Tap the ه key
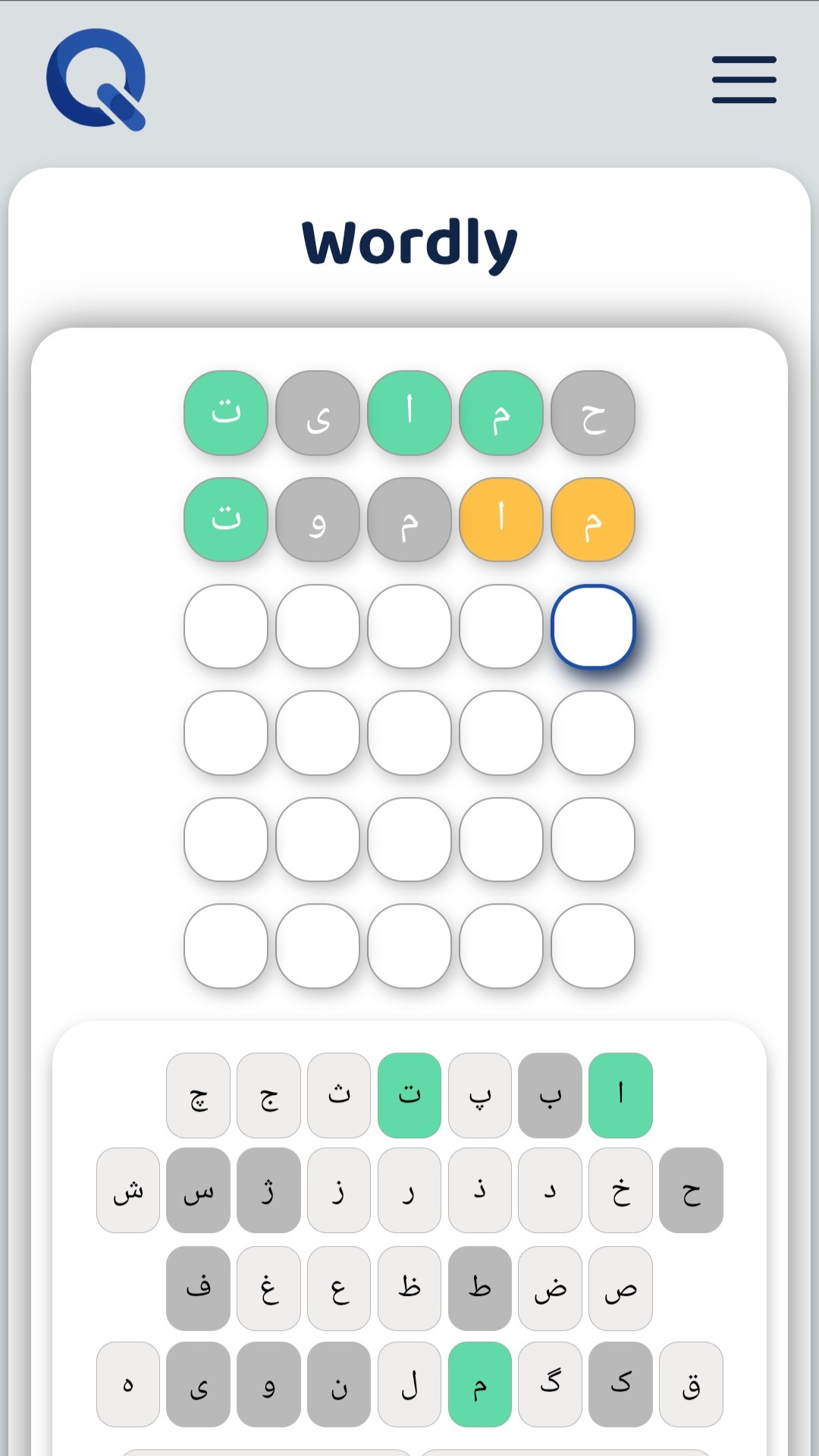819x1456 pixels. point(128,1384)
